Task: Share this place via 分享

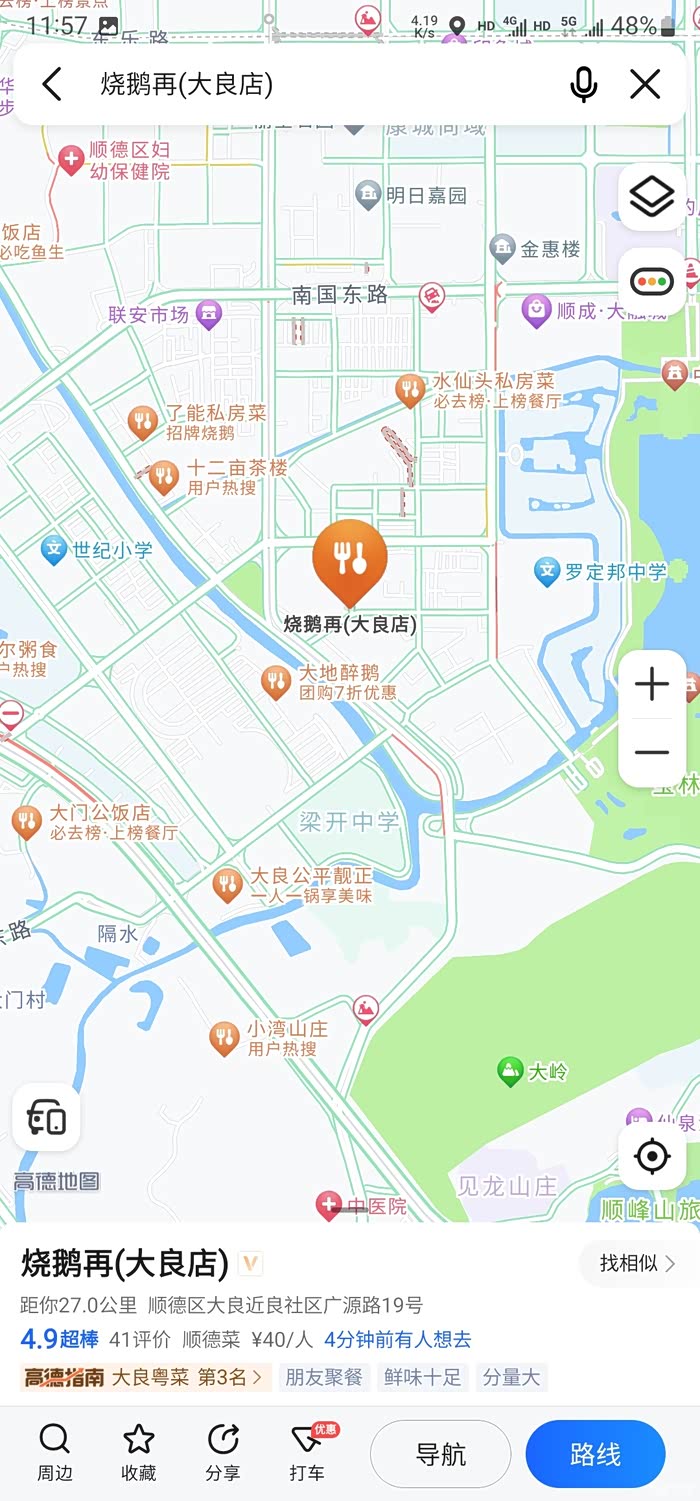Action: (222, 1453)
